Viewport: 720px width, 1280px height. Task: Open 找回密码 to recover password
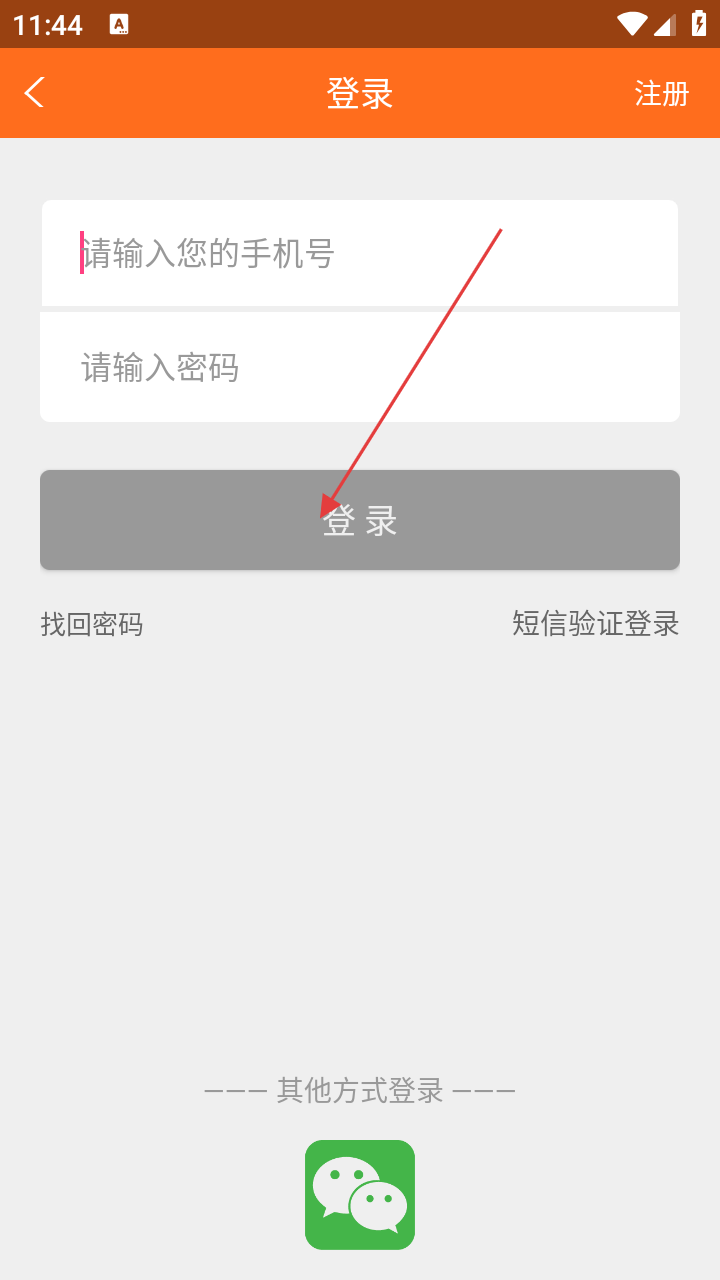92,624
